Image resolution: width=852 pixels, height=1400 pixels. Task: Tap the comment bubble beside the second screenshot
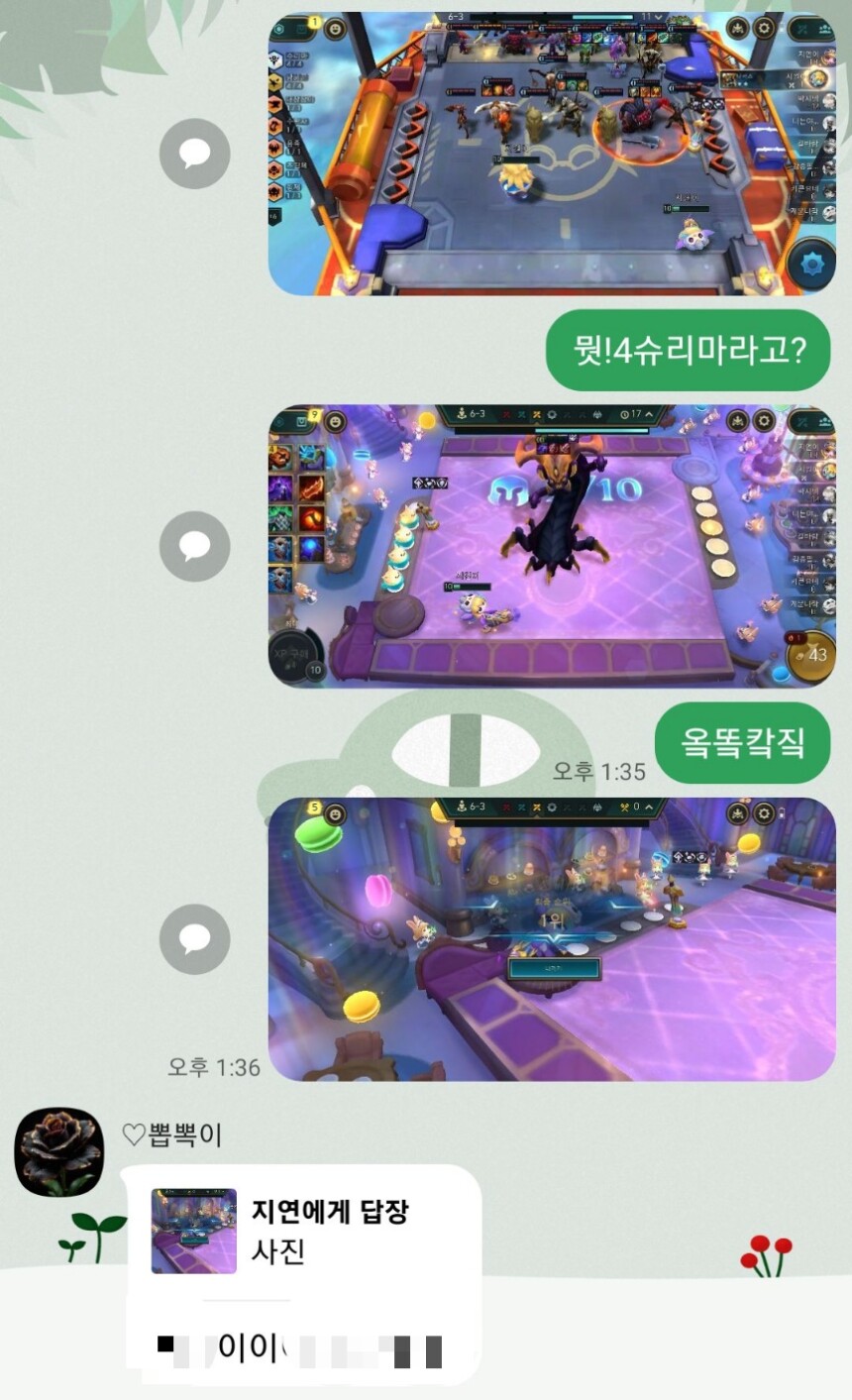(194, 546)
